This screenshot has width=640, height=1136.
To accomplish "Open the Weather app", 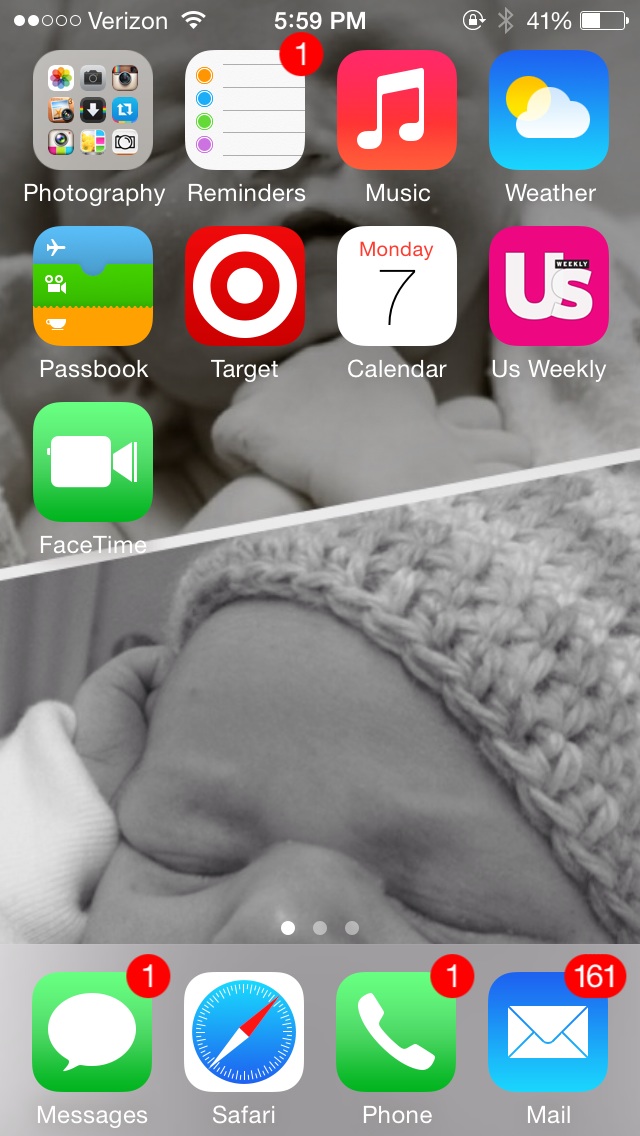I will click(549, 110).
